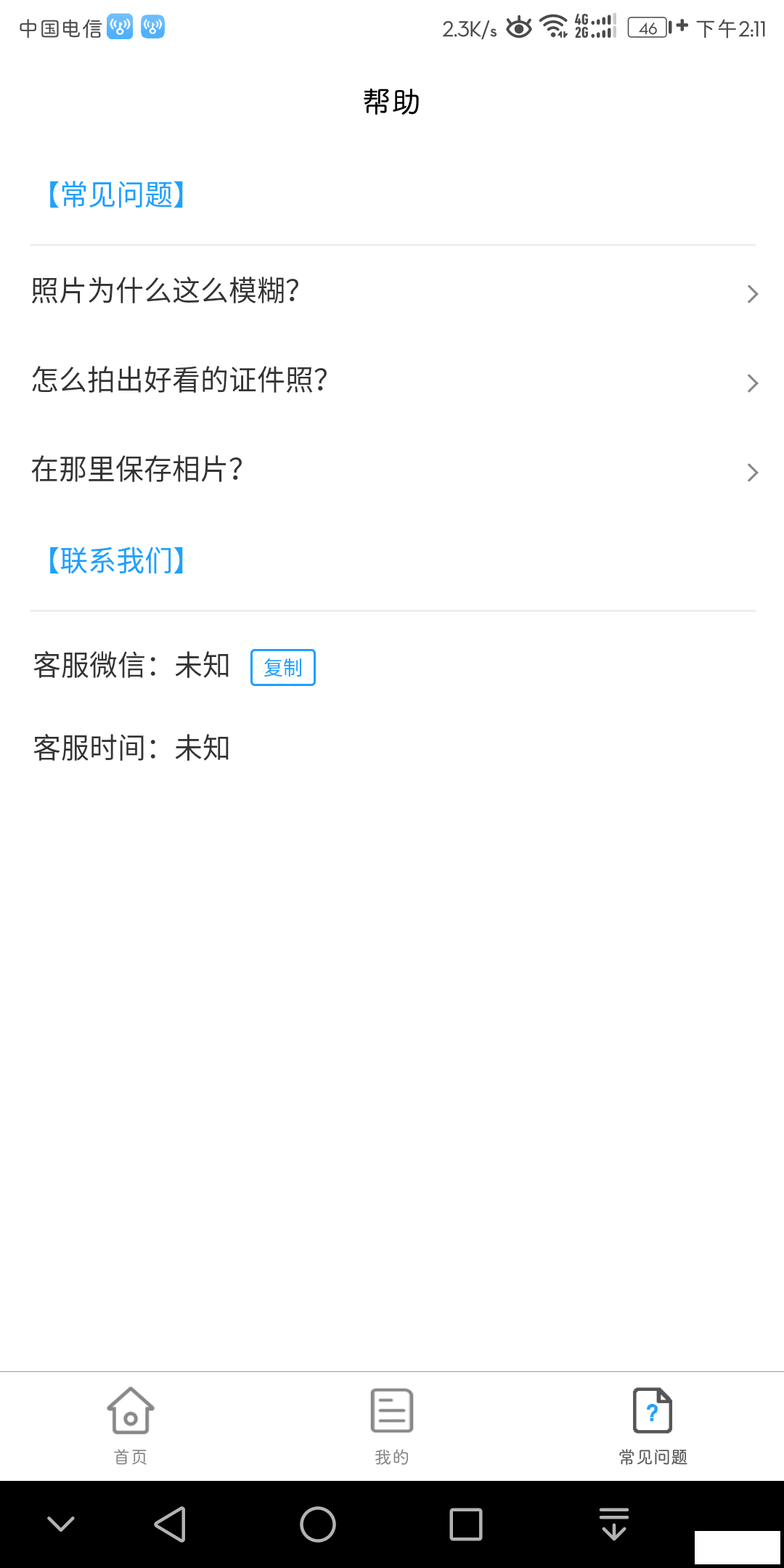
Task: Open recent apps with square button
Action: pos(465,1524)
